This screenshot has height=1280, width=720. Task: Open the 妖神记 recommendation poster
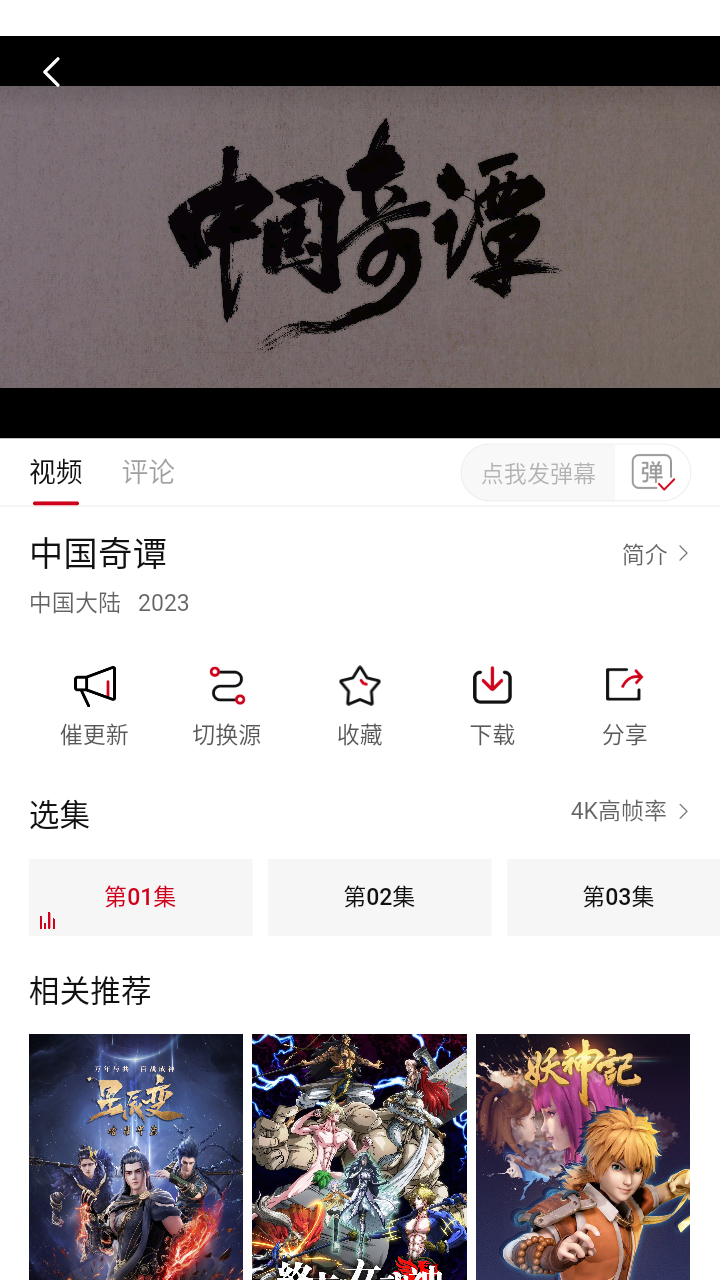583,1157
